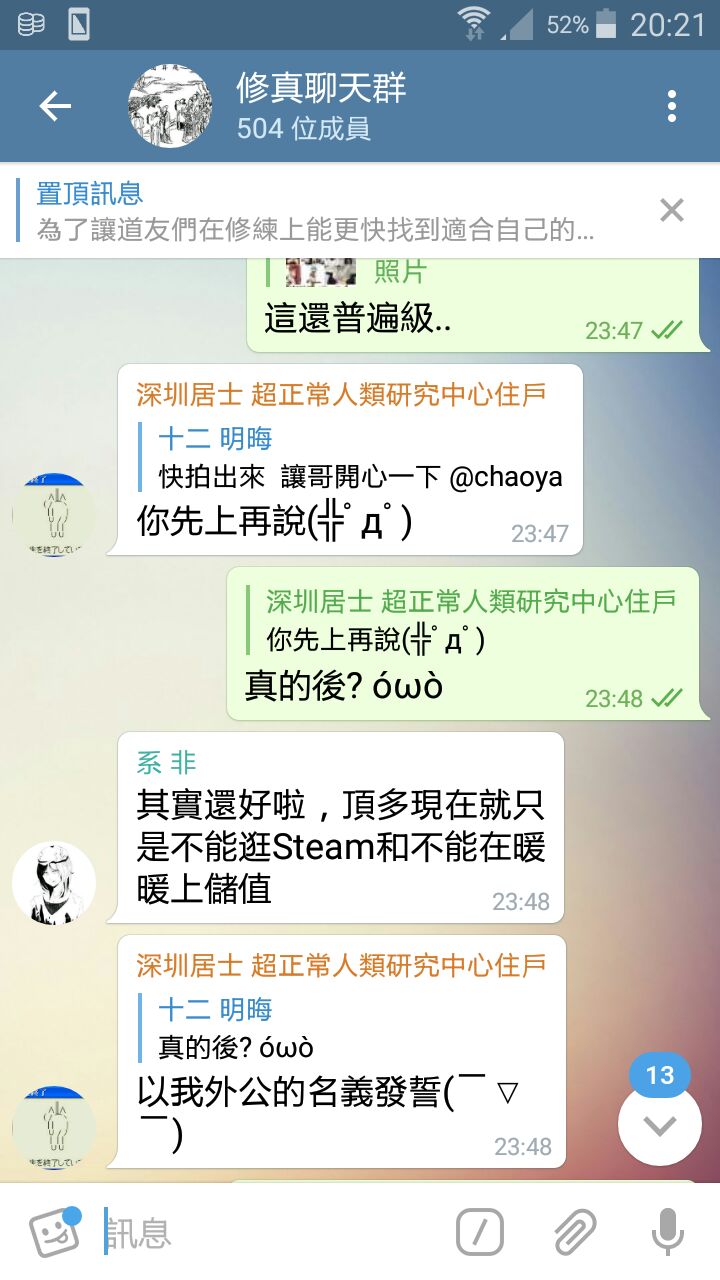Tap the @chaoya mention
The image size is (720, 1280).
coord(506,477)
